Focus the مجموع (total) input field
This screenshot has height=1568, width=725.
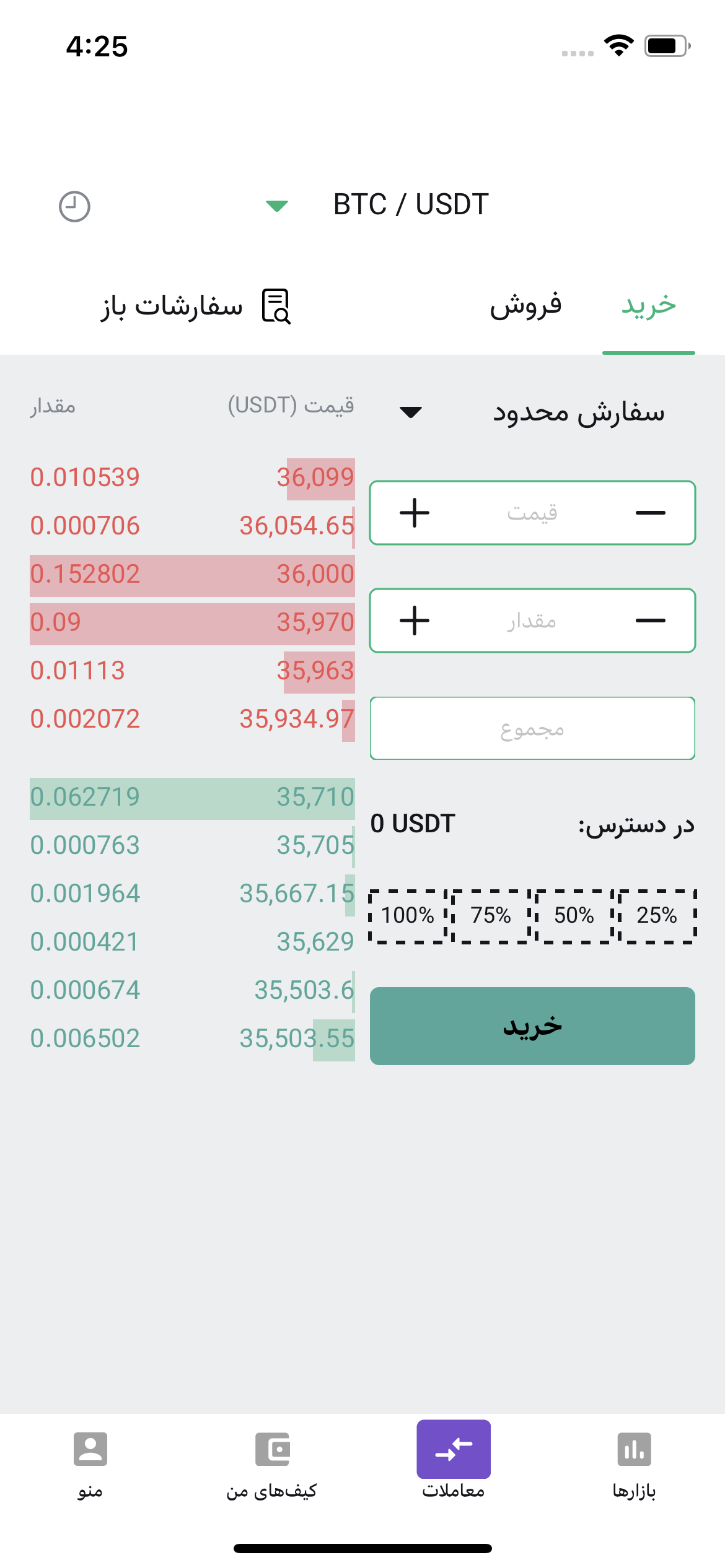pyautogui.click(x=532, y=728)
